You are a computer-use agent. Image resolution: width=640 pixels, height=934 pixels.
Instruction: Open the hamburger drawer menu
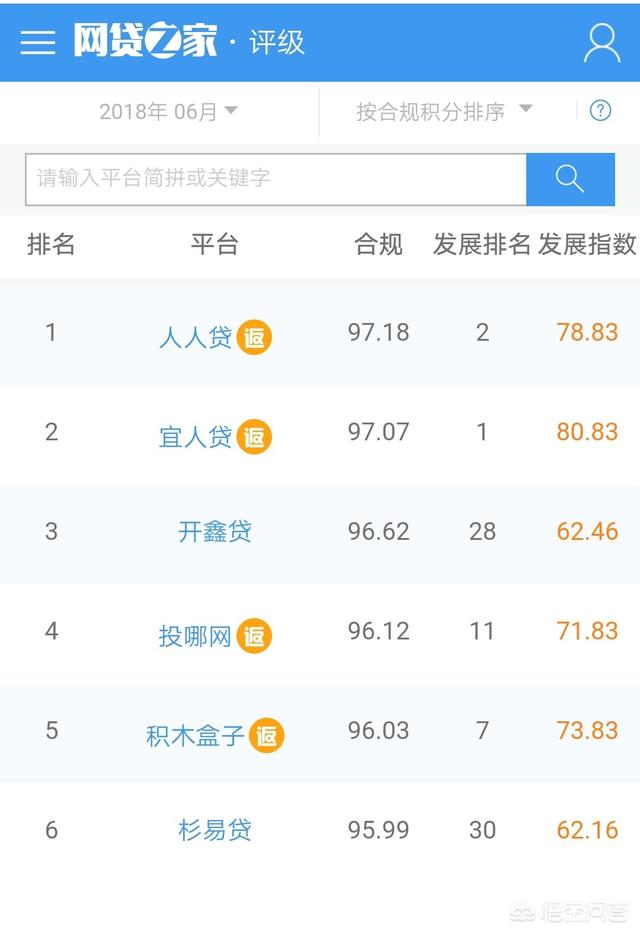coord(38,42)
